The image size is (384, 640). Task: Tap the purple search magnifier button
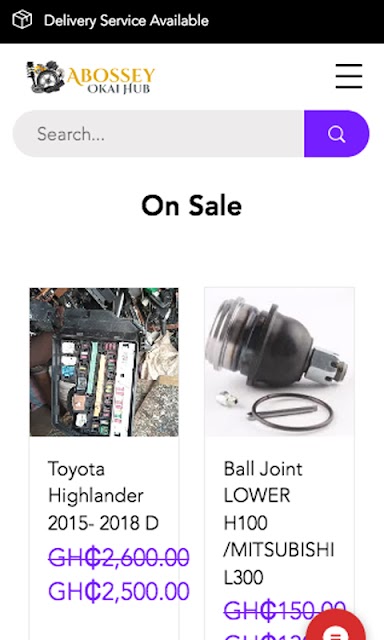337,134
